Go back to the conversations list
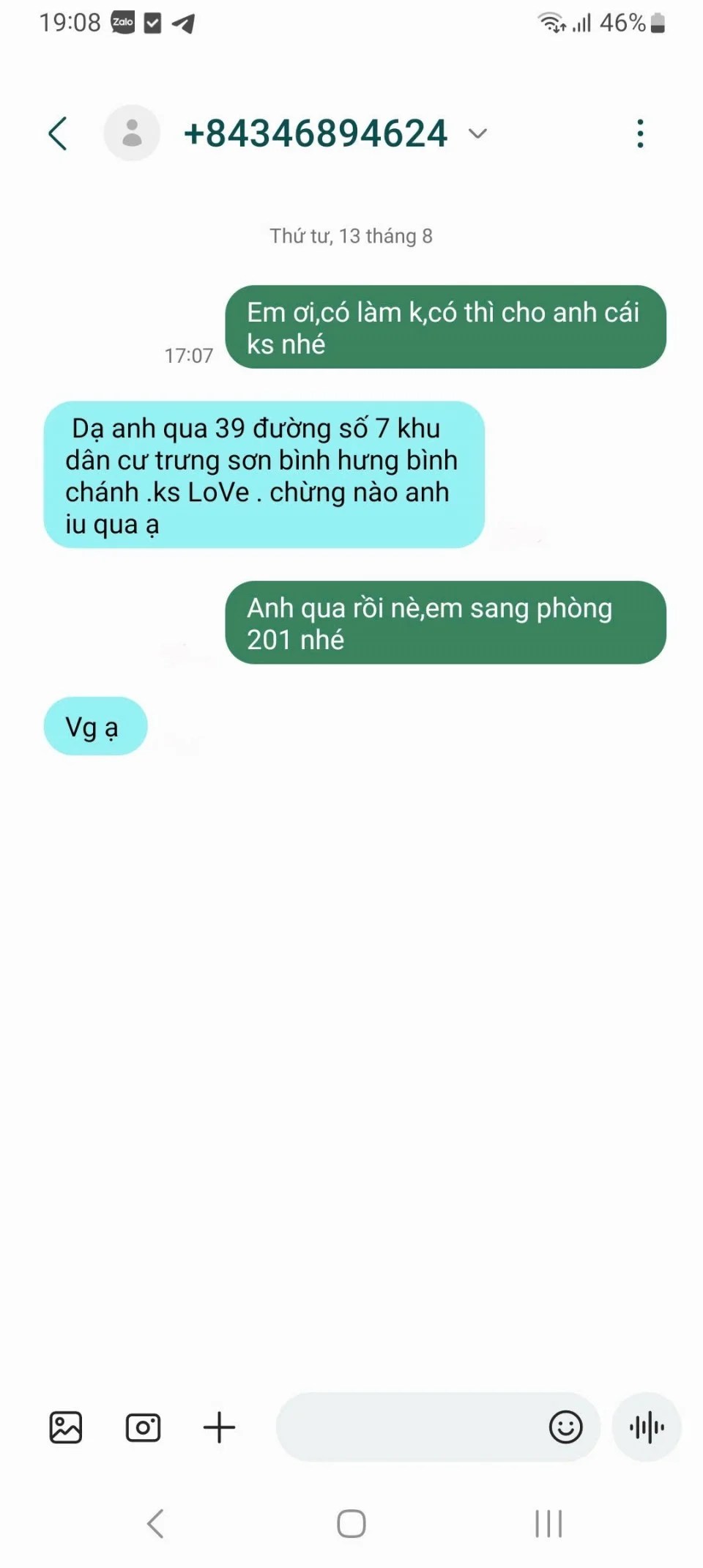 (x=58, y=133)
